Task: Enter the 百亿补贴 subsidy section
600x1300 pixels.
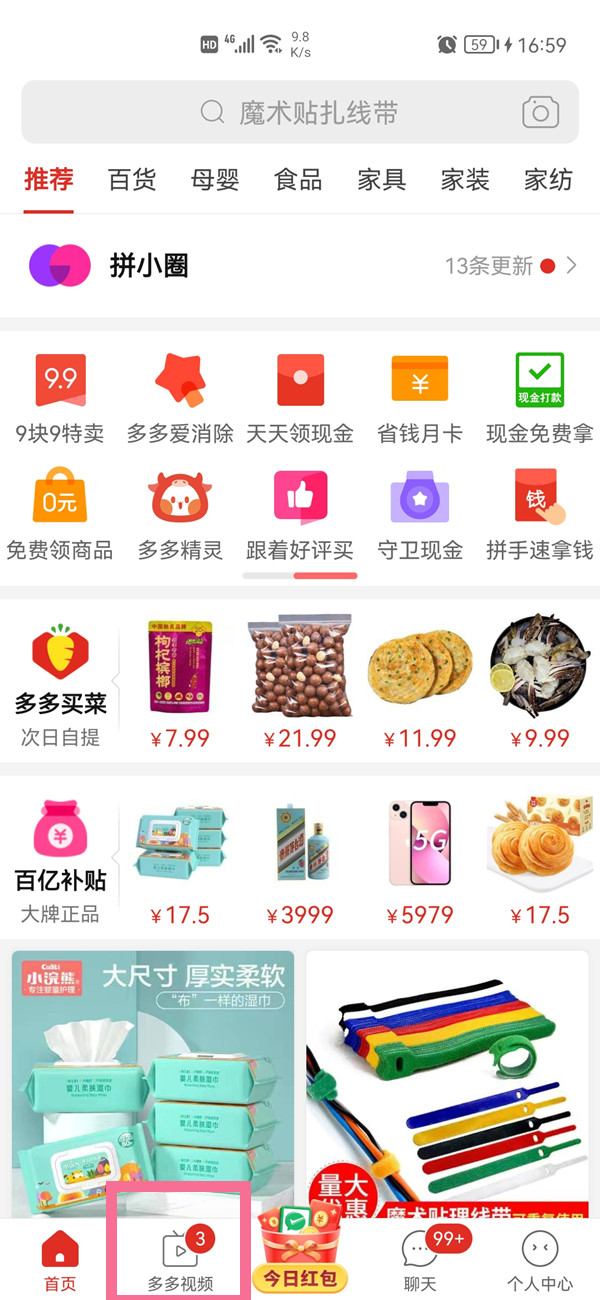Action: click(x=60, y=861)
